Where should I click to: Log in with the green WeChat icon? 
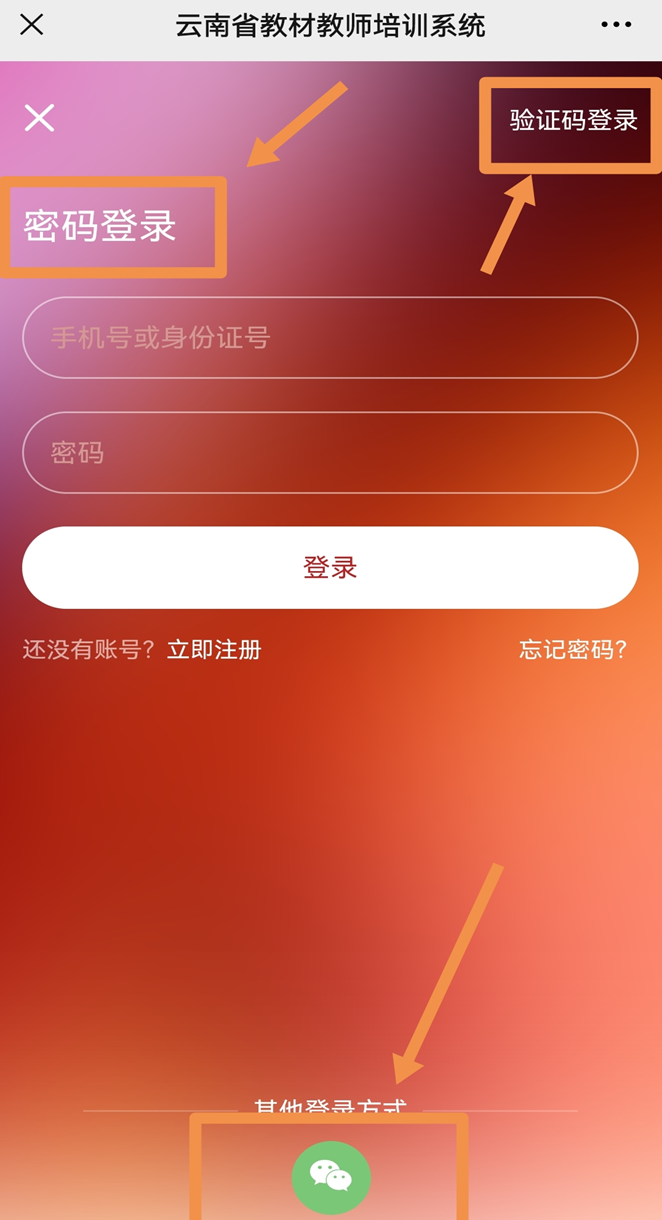[331, 1177]
